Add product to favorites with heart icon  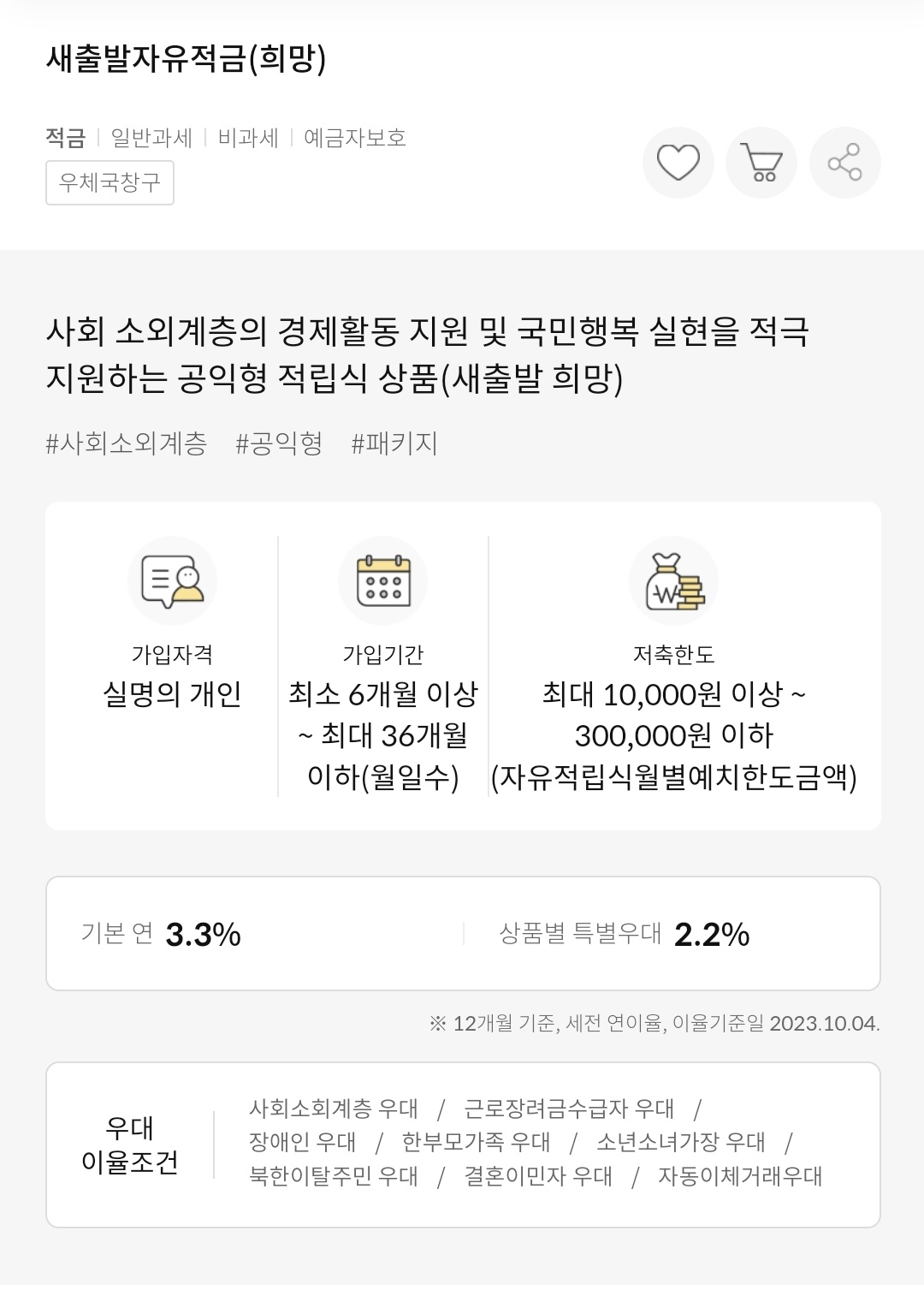click(x=678, y=162)
